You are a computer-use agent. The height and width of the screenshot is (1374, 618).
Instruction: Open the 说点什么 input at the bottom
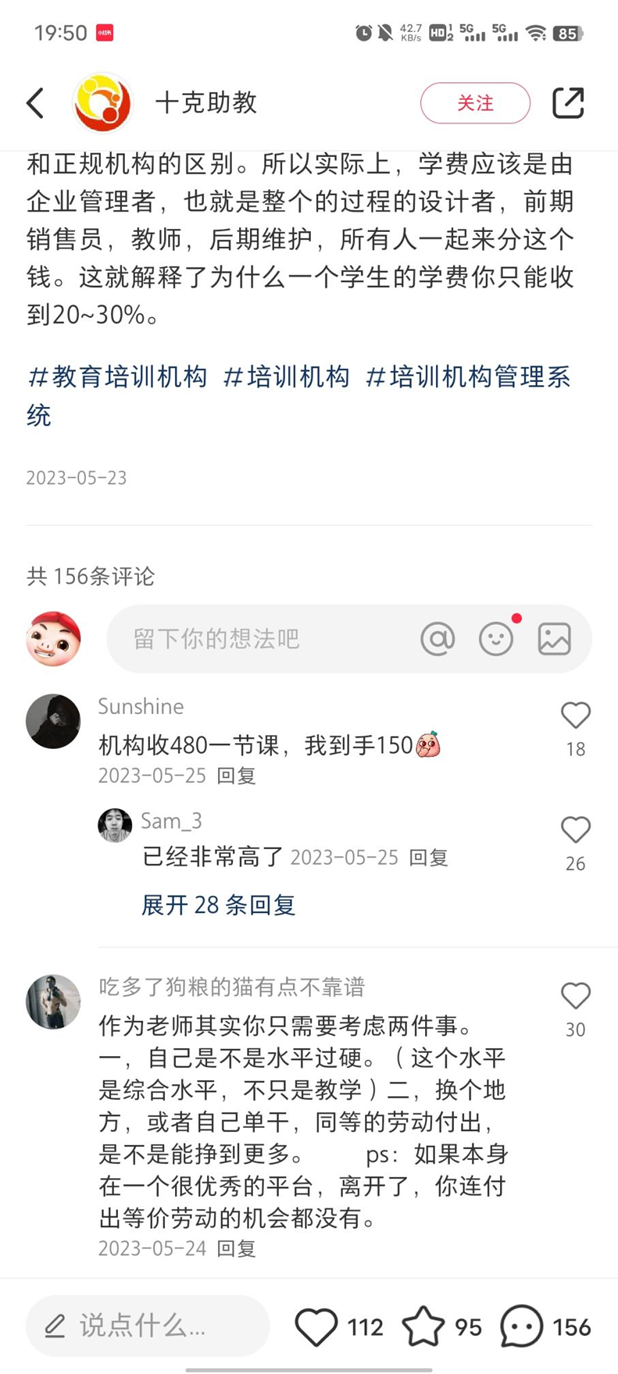coord(148,1326)
